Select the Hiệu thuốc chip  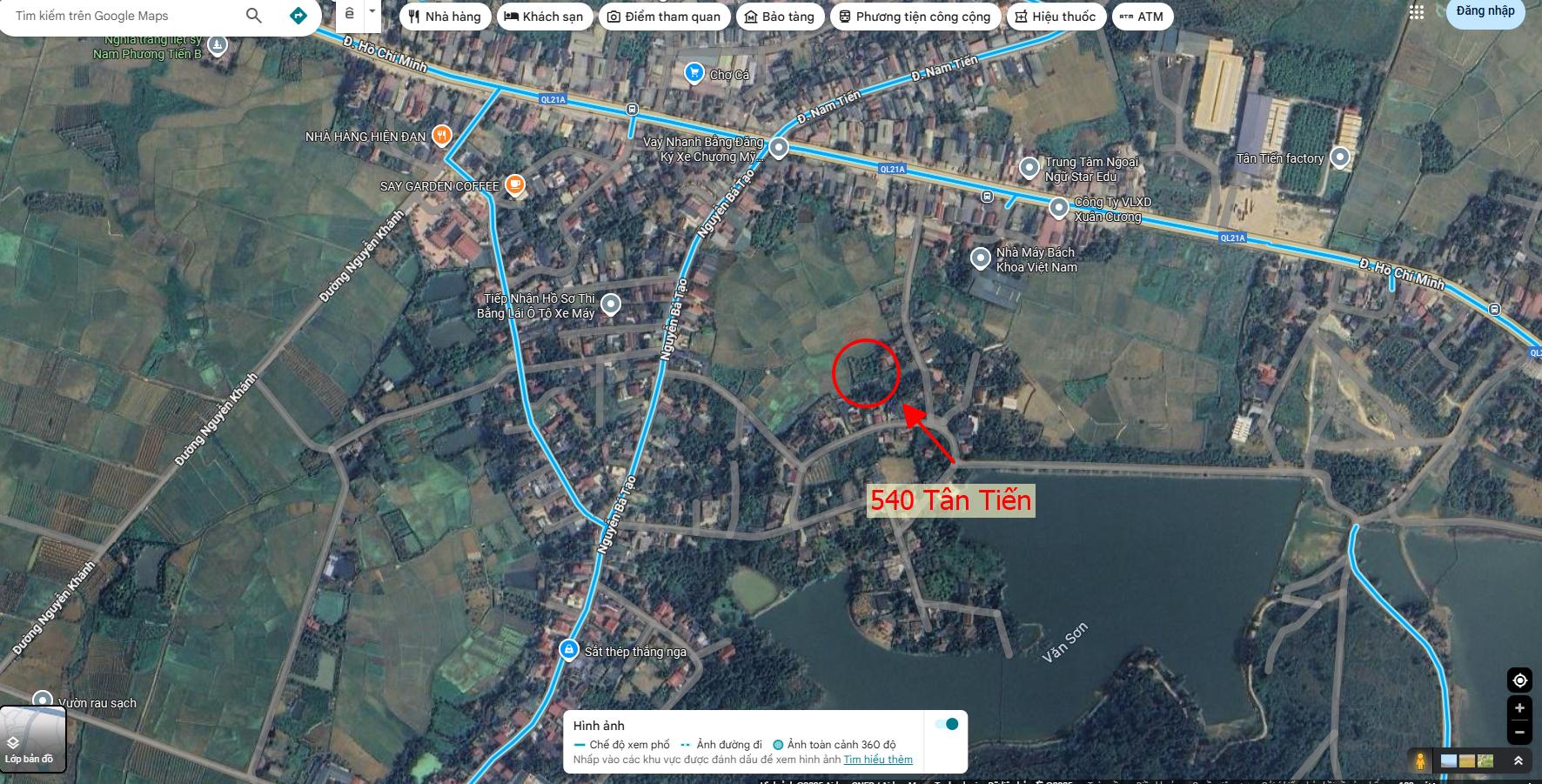pos(1056,17)
